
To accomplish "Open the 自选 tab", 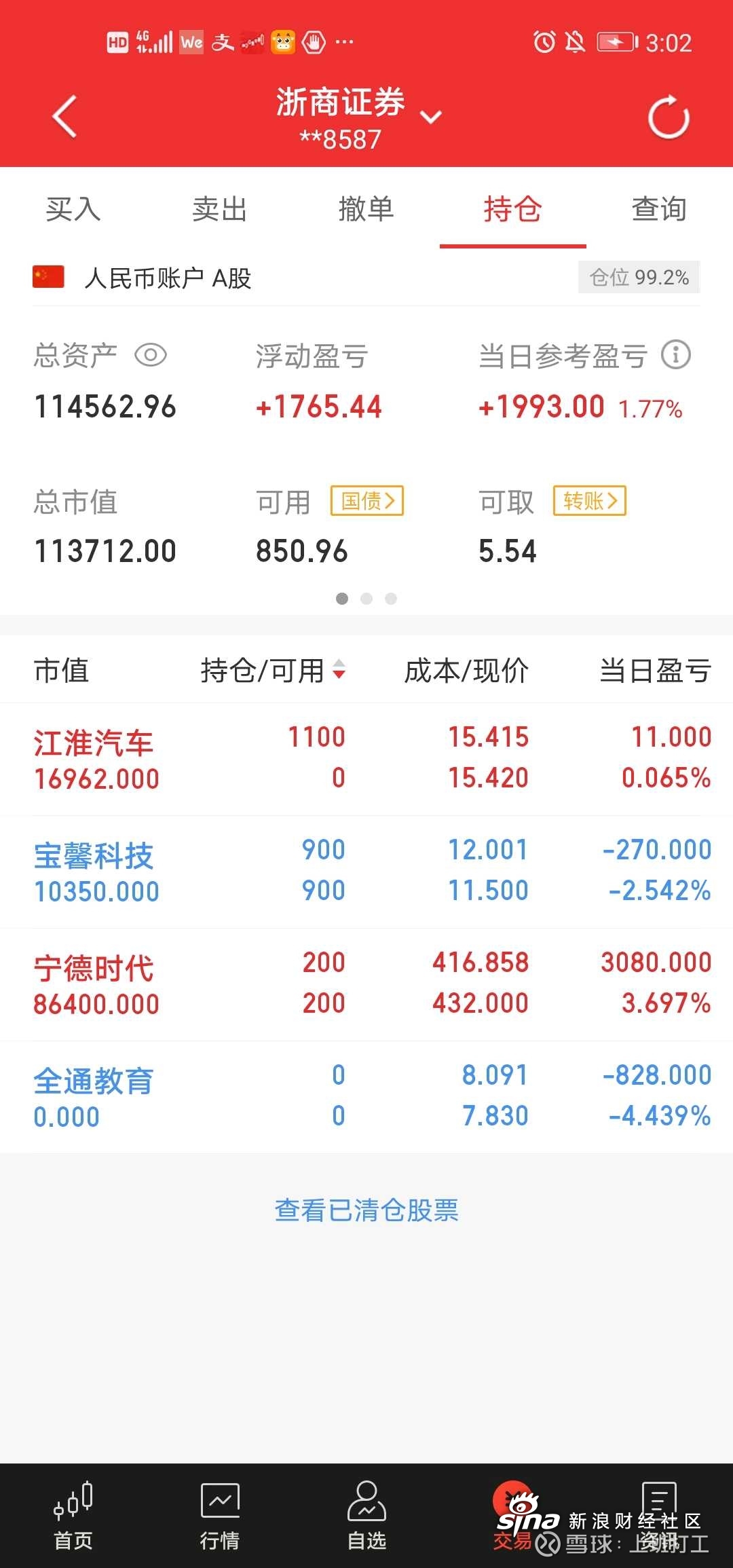I will point(366,1515).
